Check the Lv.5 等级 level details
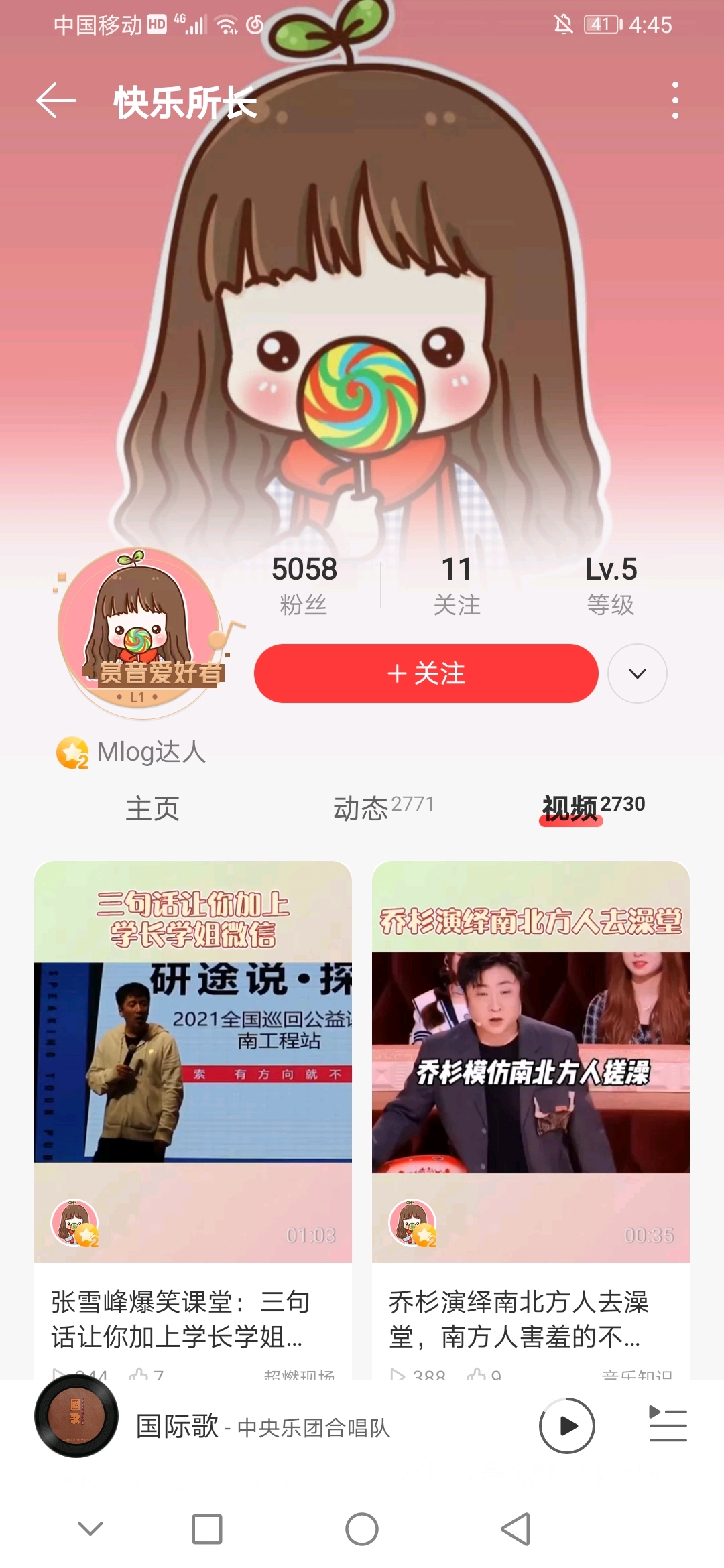 point(610,584)
